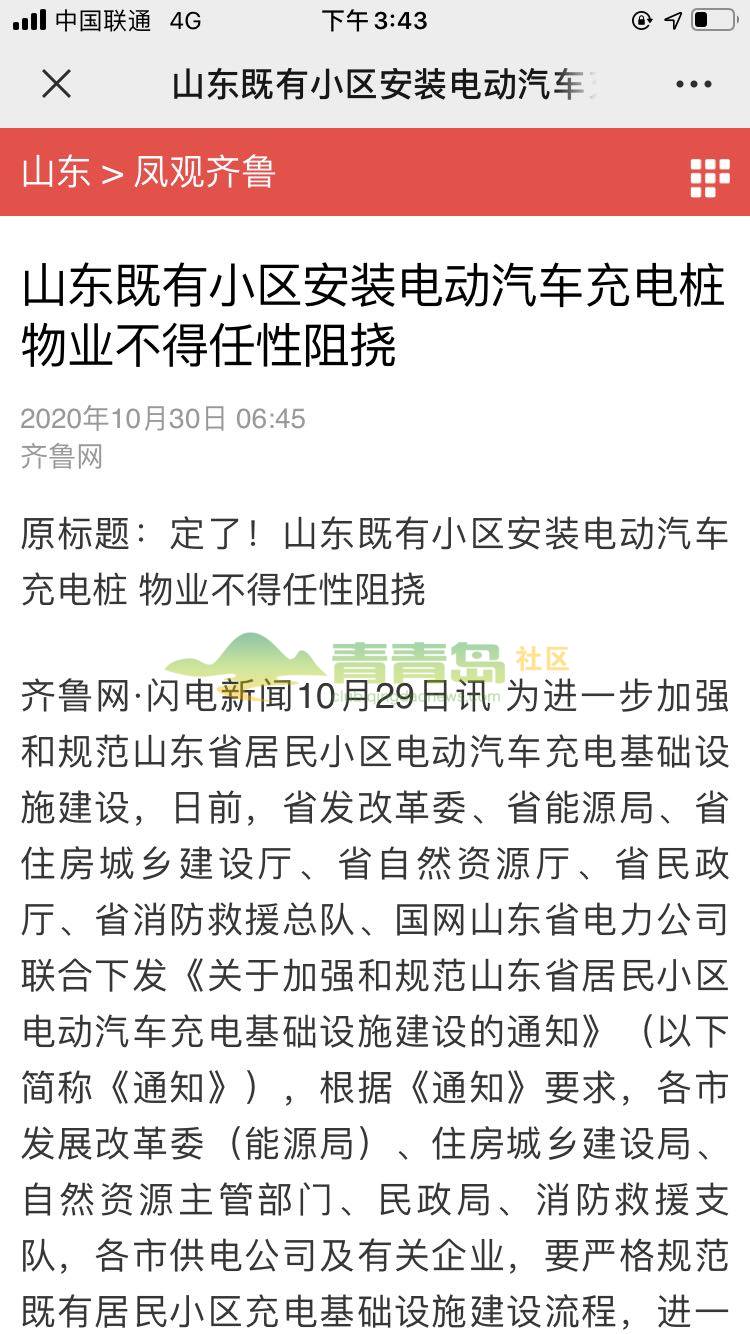750x1334 pixels.
Task: Close the article webview
Action: coord(57,85)
